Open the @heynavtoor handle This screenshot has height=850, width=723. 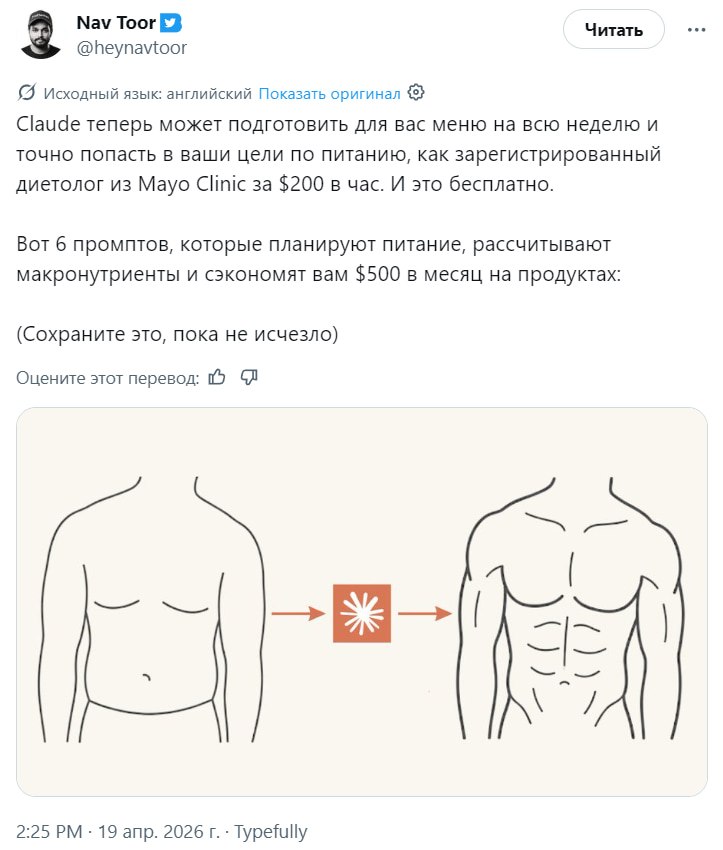[131, 47]
